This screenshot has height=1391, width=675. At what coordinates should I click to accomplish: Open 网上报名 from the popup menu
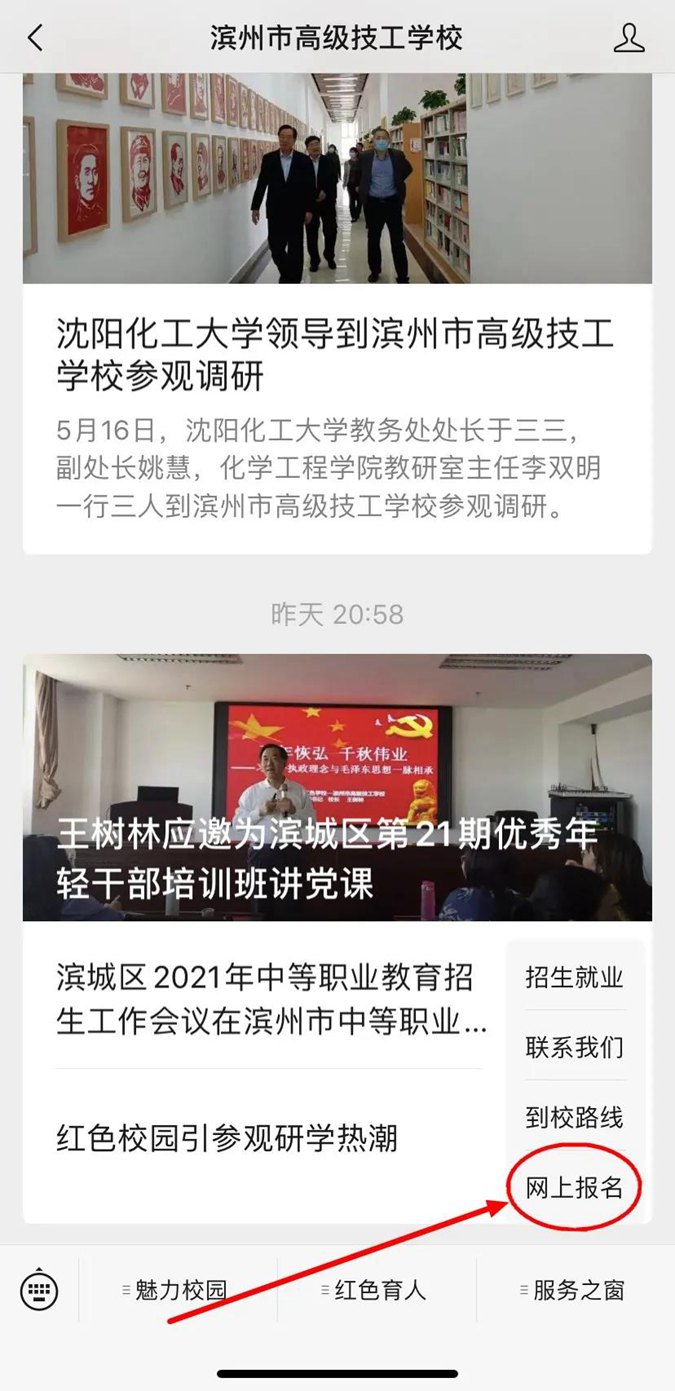pos(574,1187)
